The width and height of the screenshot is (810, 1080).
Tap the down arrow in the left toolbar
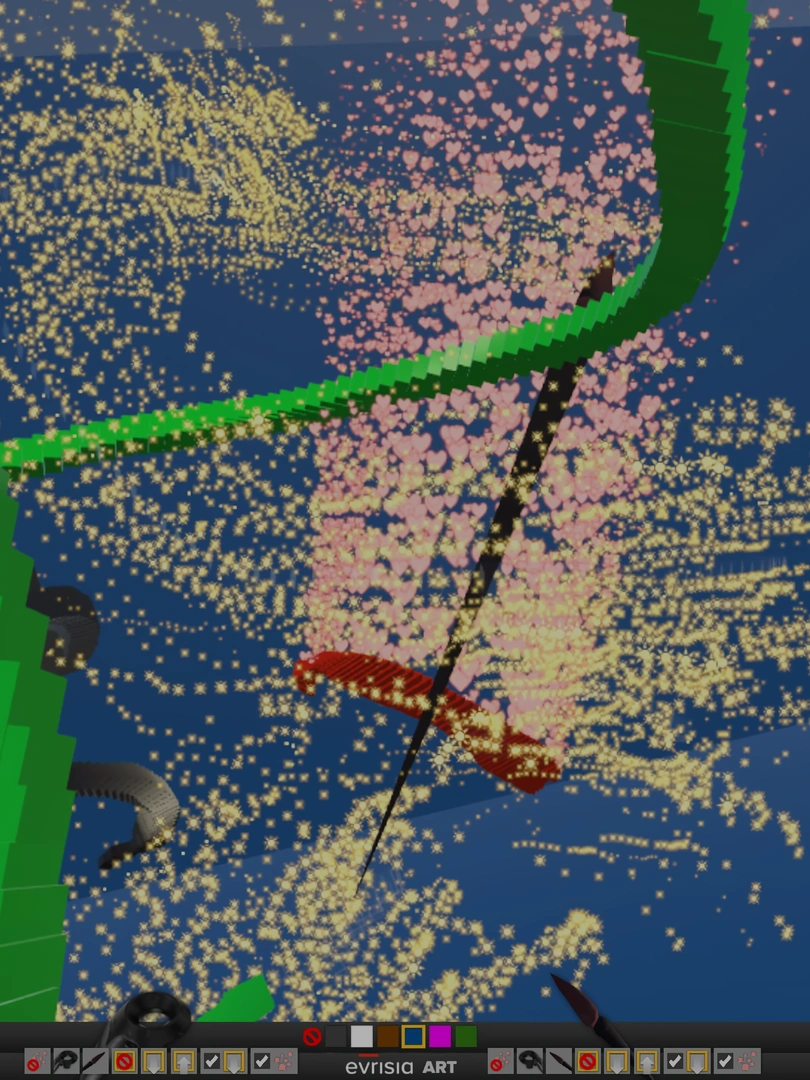click(153, 1061)
